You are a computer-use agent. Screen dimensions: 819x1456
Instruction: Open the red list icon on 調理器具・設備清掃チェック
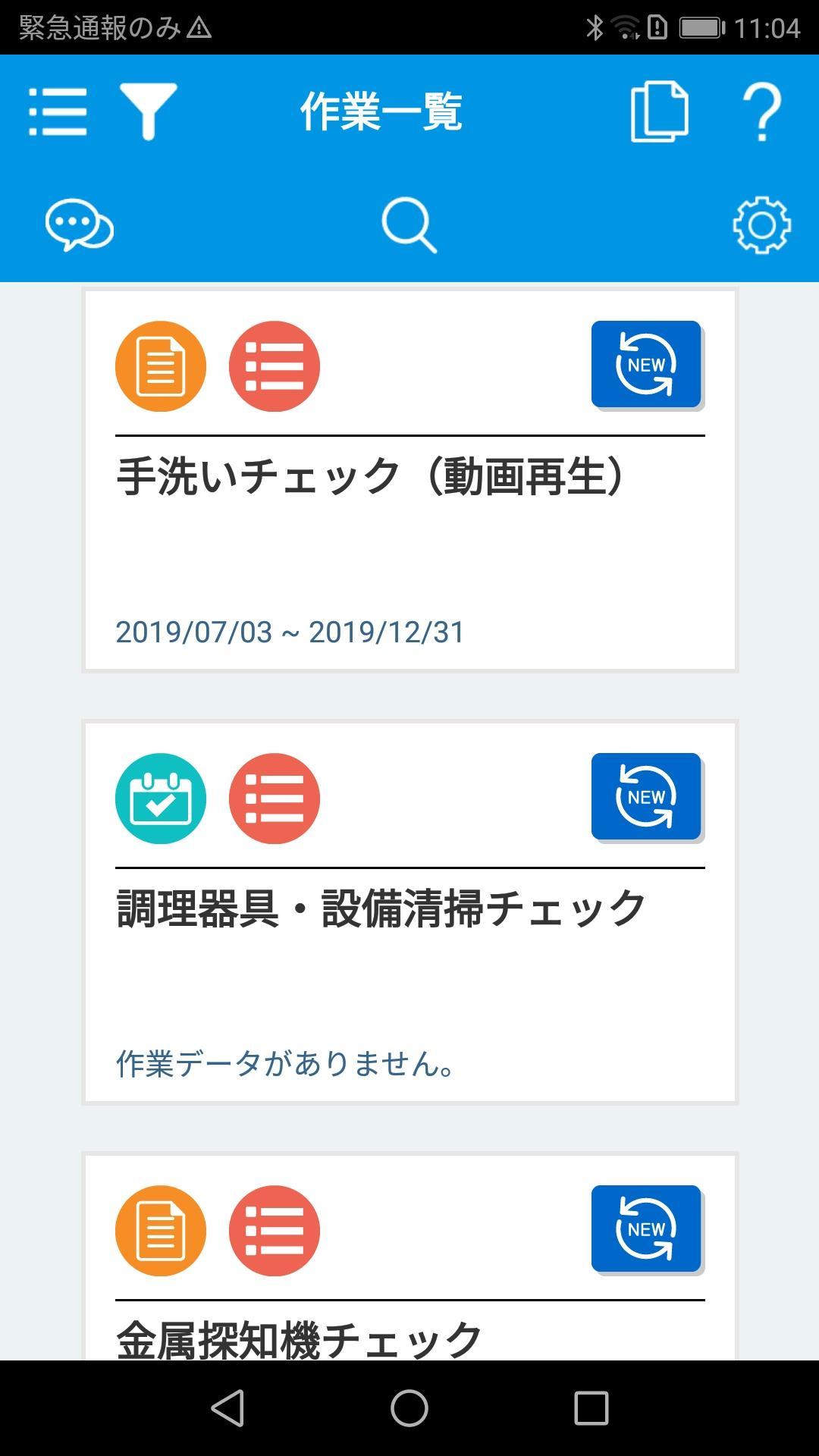coord(274,799)
